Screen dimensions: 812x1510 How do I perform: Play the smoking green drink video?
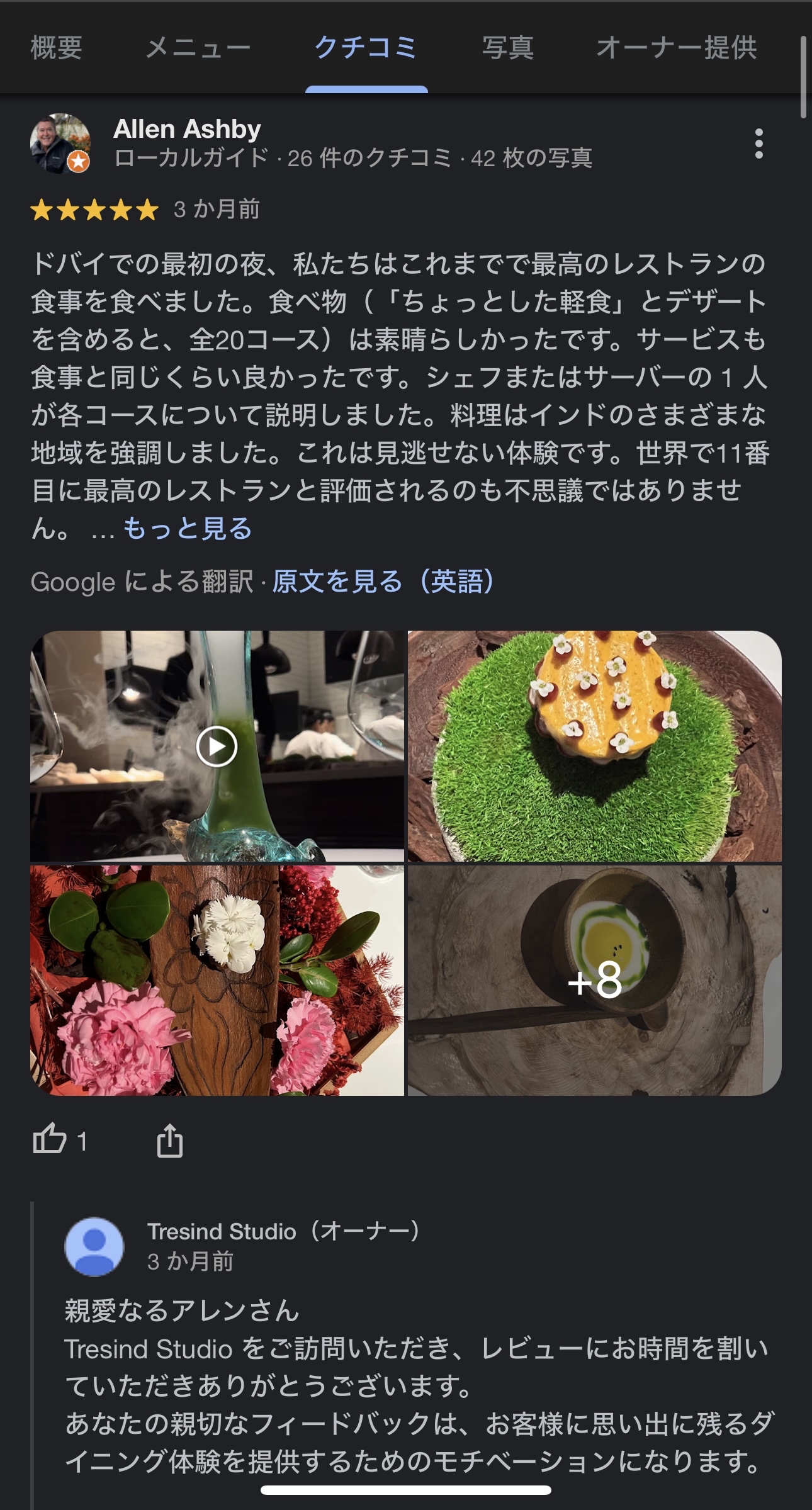(217, 747)
